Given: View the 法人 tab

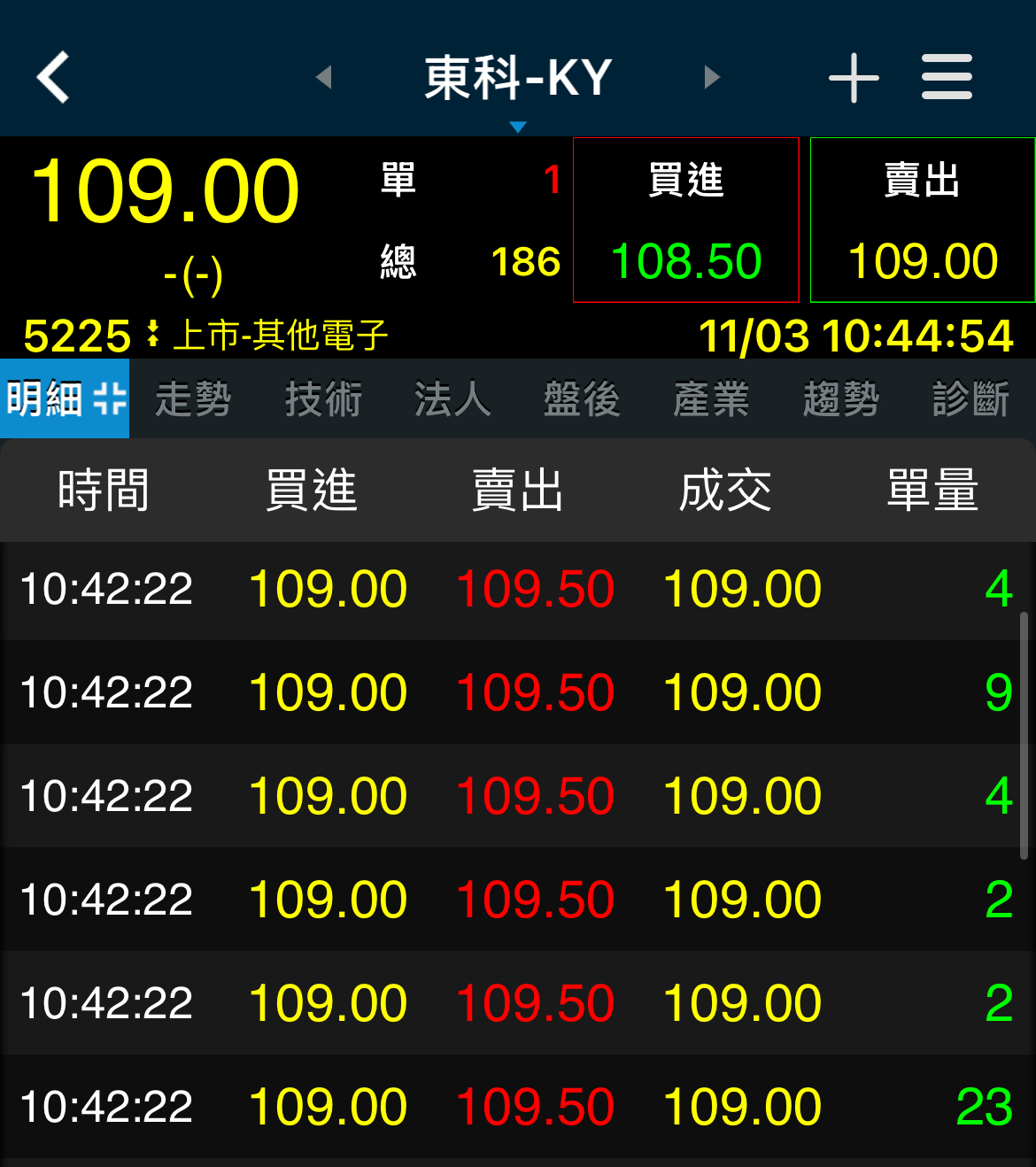Looking at the screenshot, I should (x=452, y=399).
